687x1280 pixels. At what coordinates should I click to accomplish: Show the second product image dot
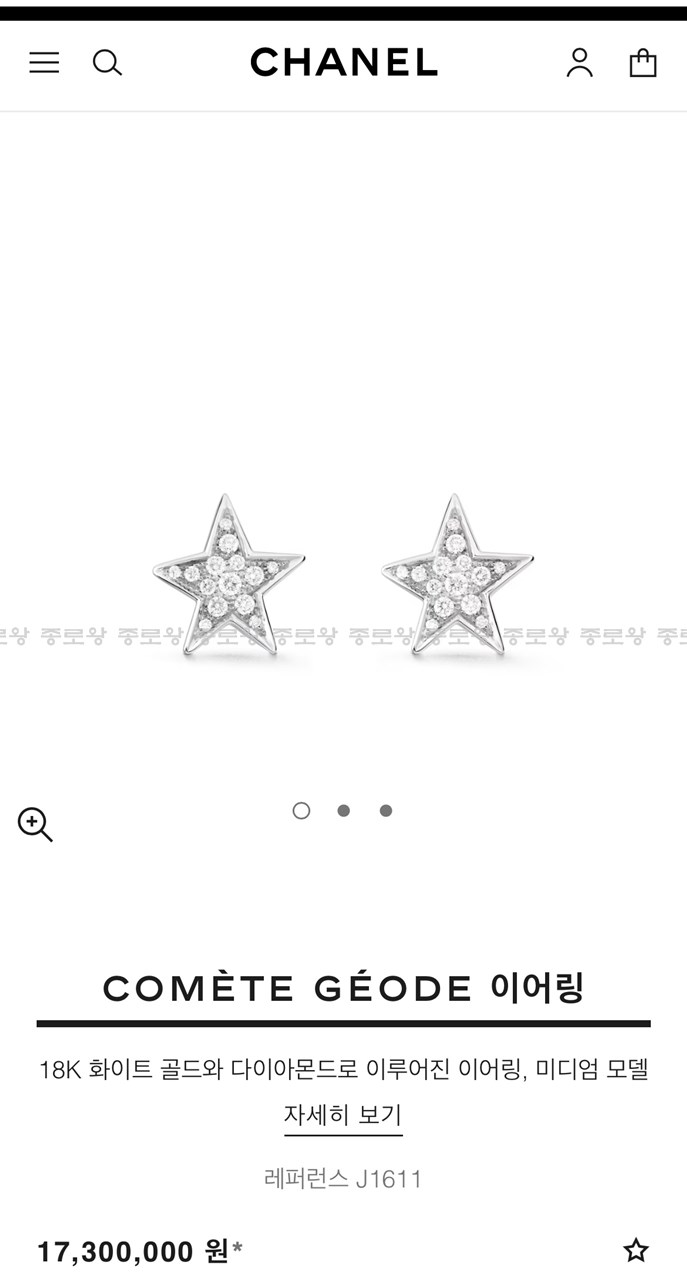[343, 811]
